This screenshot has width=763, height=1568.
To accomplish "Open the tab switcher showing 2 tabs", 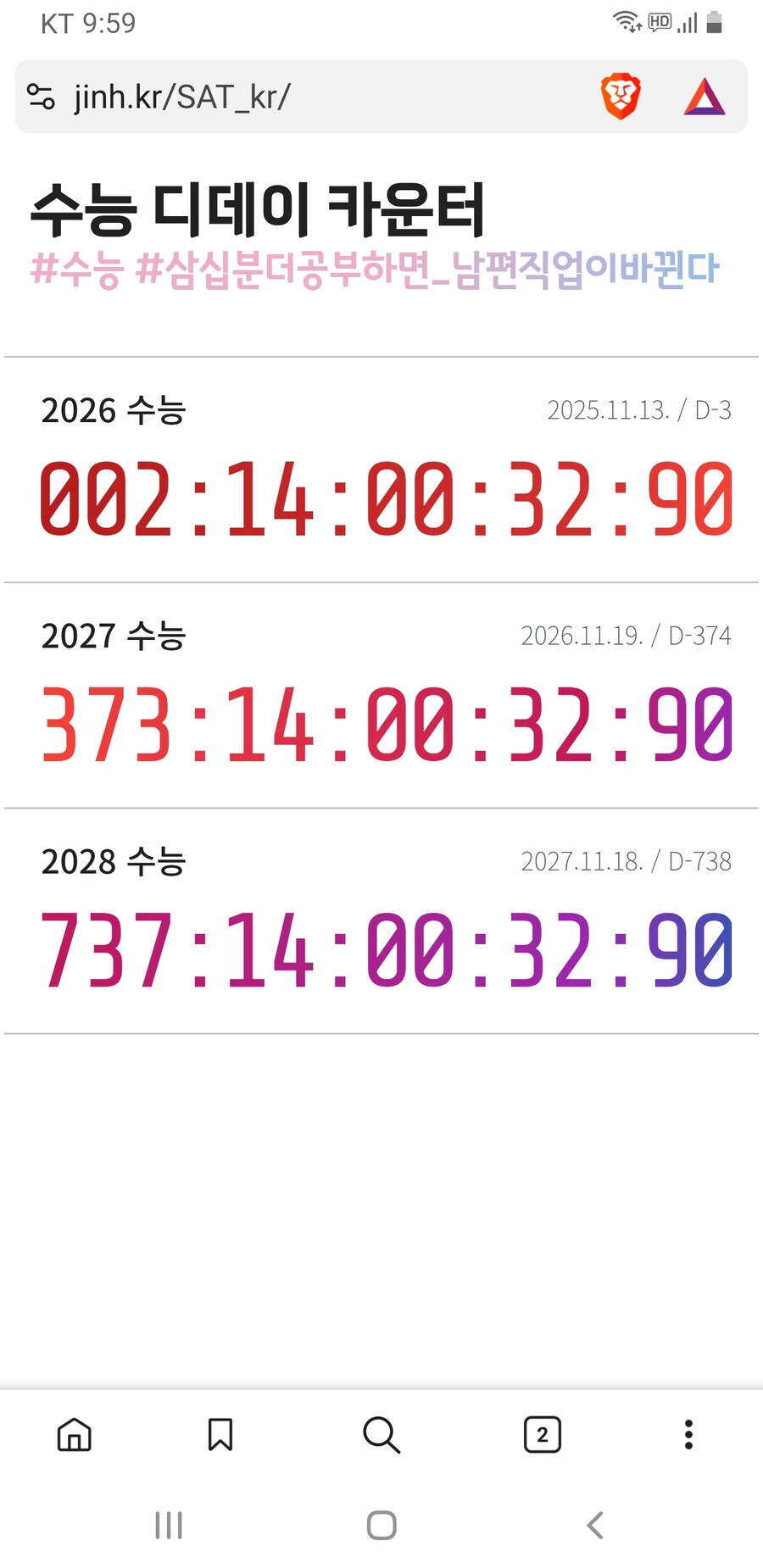I will [x=542, y=1435].
